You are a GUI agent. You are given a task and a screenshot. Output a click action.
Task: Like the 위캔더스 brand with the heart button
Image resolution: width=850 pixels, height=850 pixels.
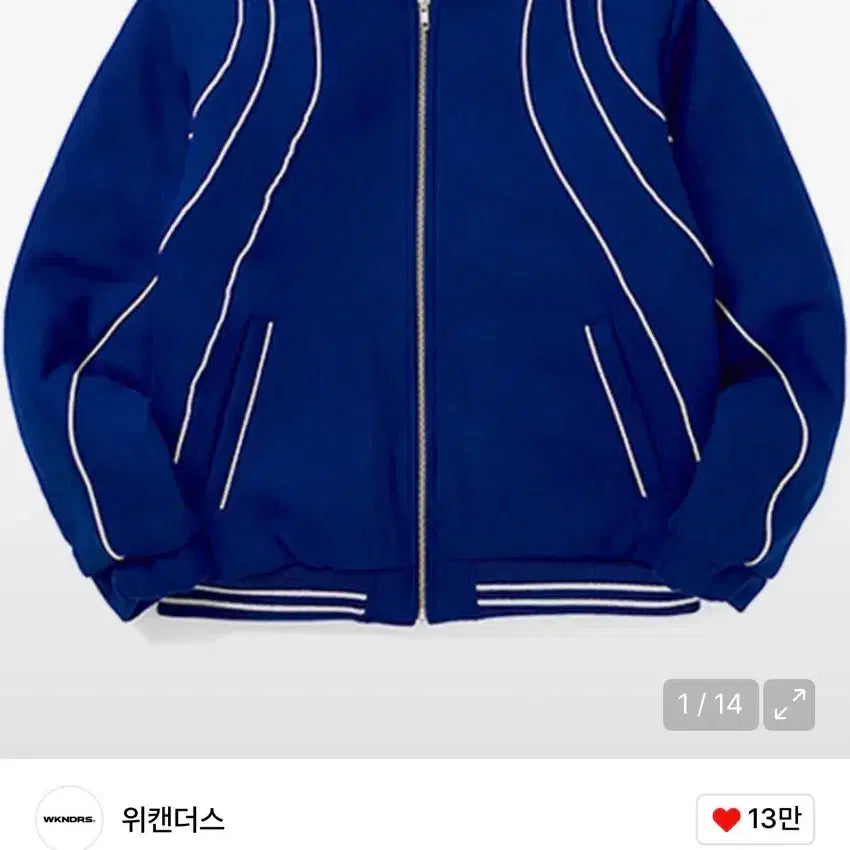click(x=755, y=820)
